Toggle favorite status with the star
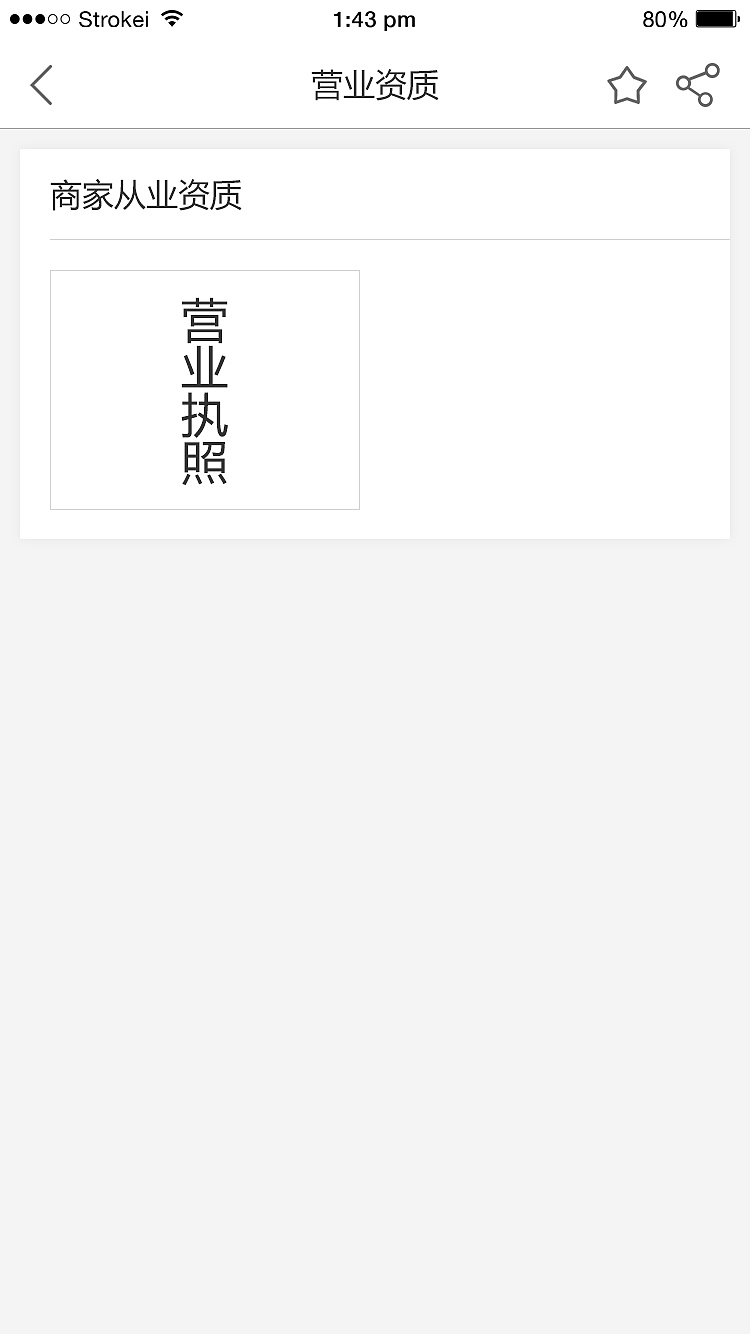The height and width of the screenshot is (1334, 750). coord(627,86)
